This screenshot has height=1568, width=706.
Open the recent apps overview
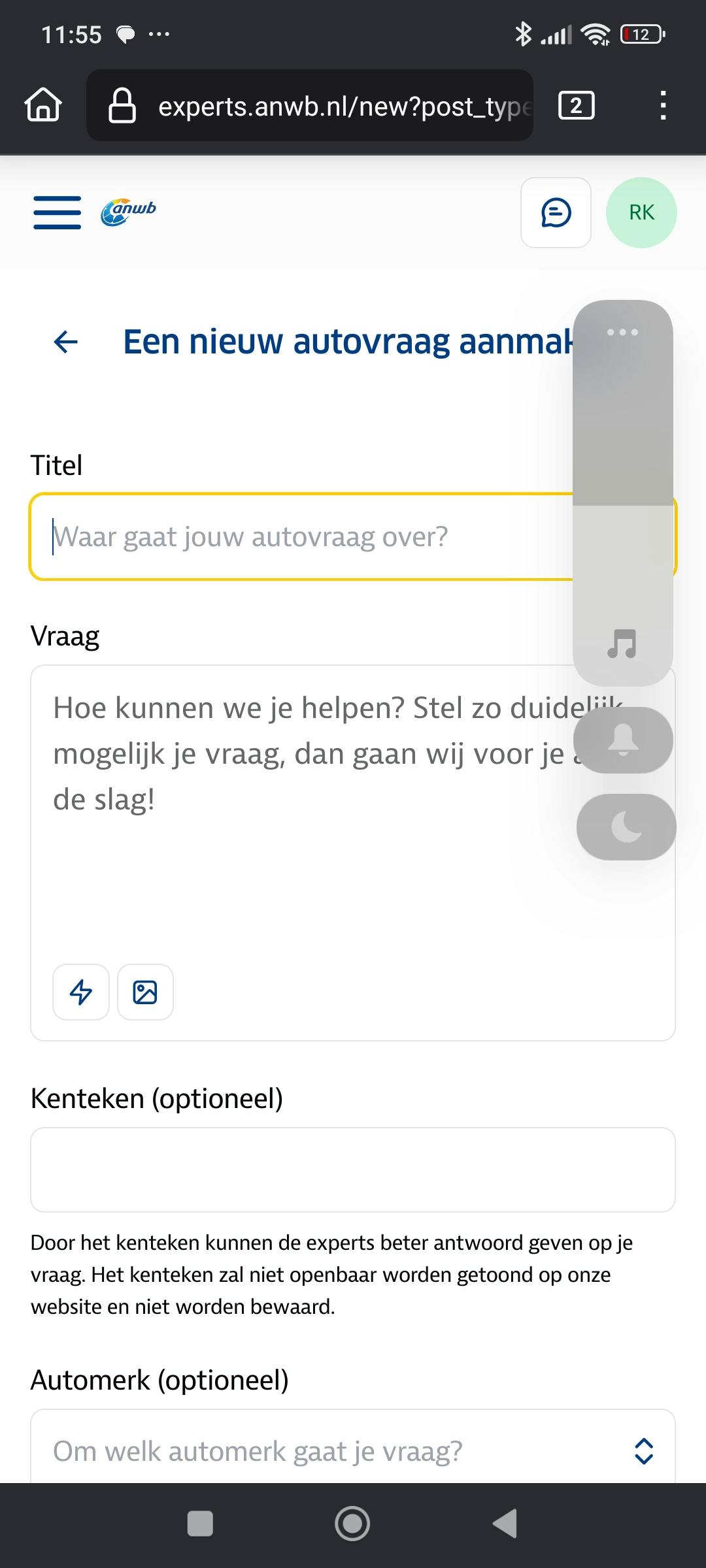click(200, 1524)
